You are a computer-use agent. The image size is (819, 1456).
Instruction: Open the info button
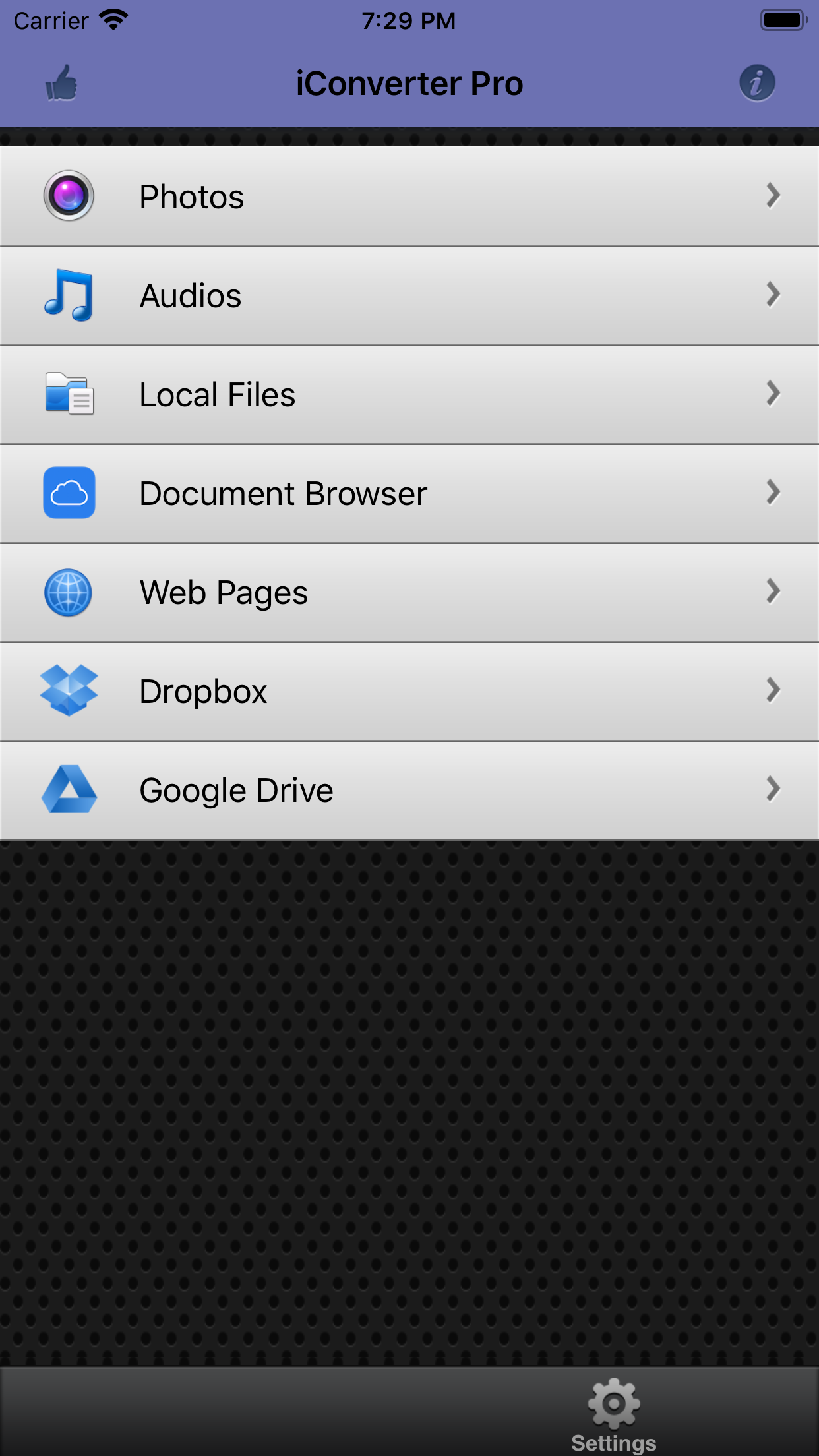pos(756,83)
